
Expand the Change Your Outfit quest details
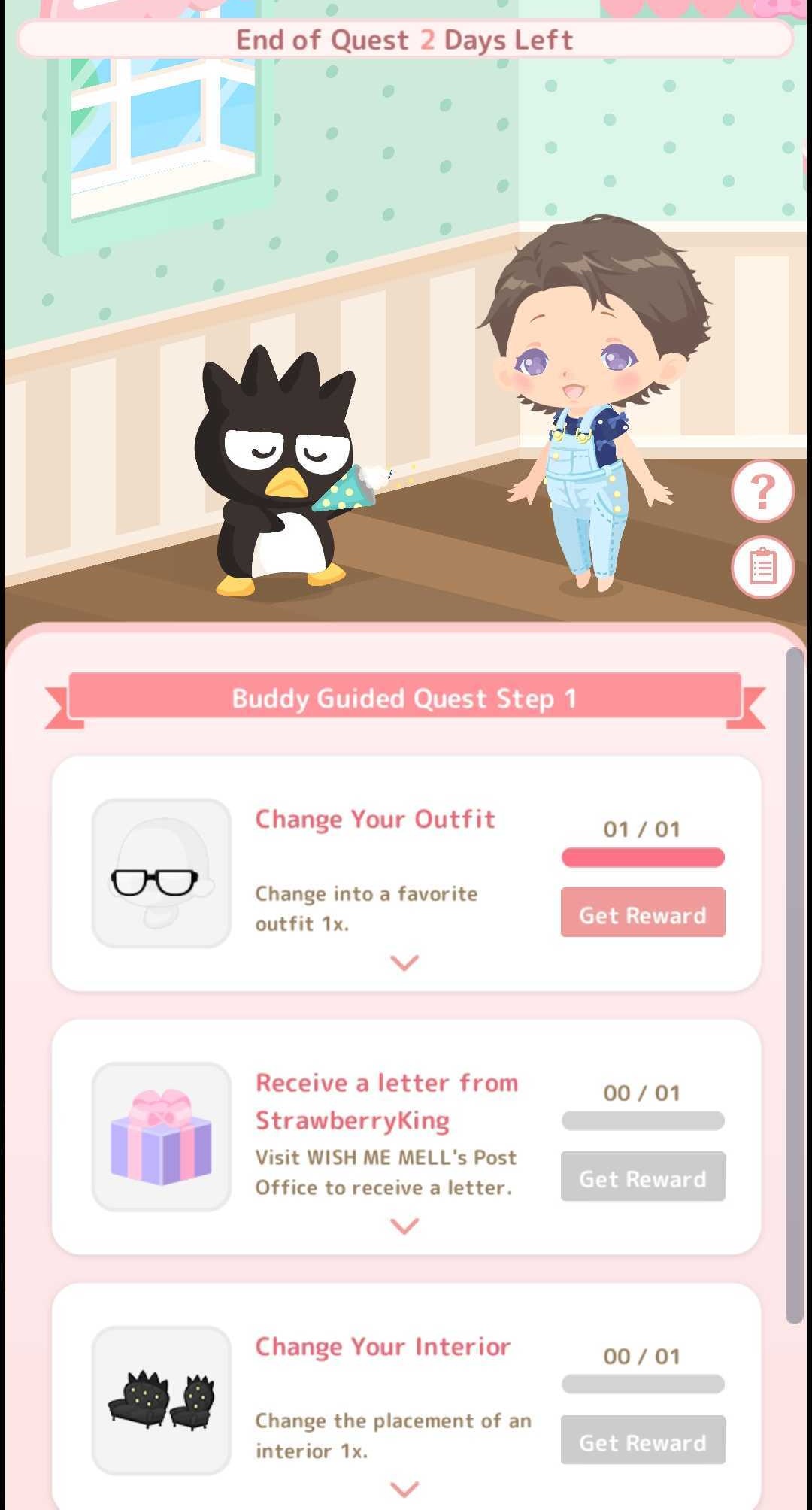(x=405, y=963)
